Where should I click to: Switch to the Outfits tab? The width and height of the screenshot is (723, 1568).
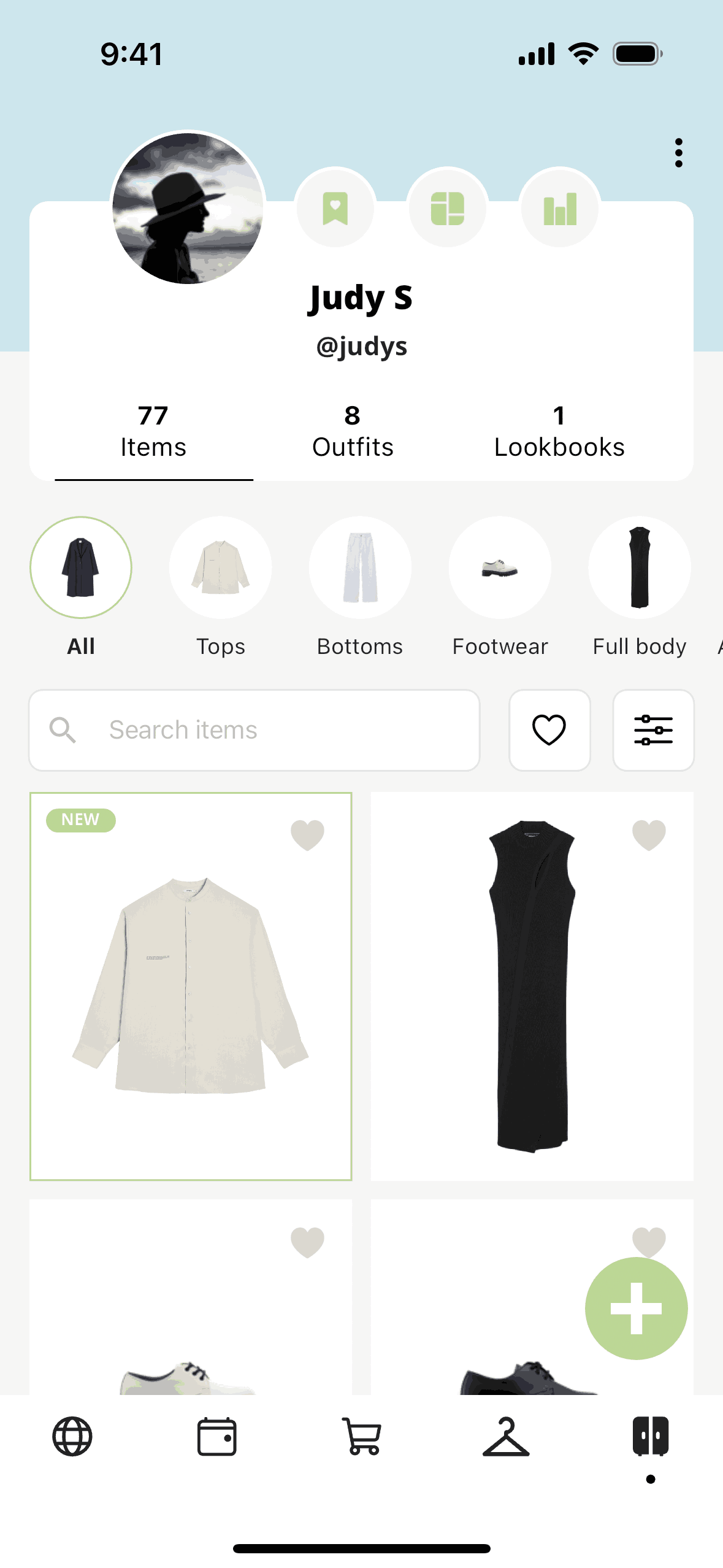353,432
